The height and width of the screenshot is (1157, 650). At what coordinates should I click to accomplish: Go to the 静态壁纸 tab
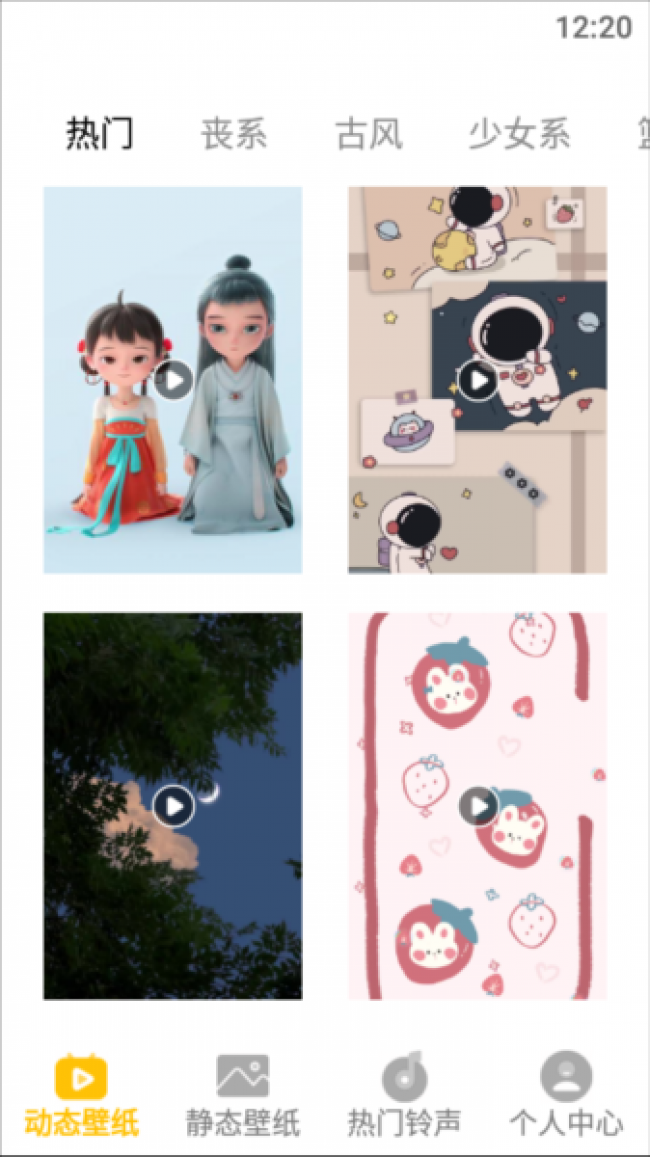243,1096
